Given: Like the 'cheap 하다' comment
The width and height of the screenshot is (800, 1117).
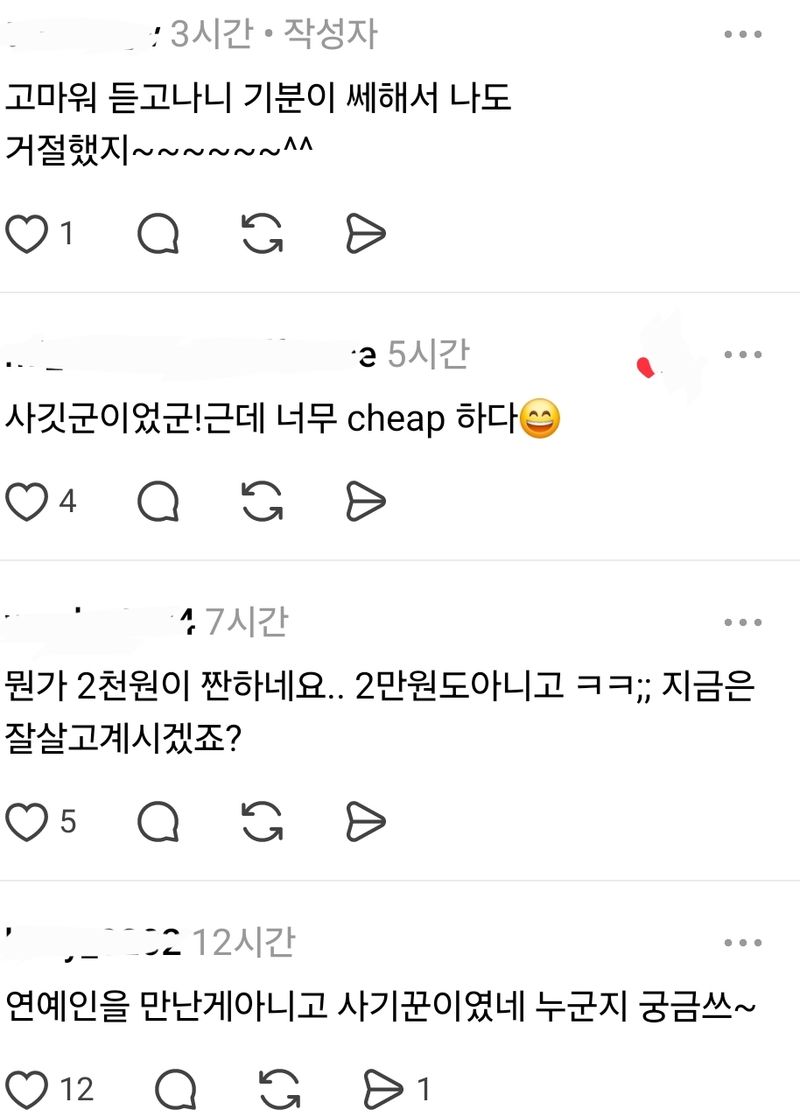Looking at the screenshot, I should 27,501.
